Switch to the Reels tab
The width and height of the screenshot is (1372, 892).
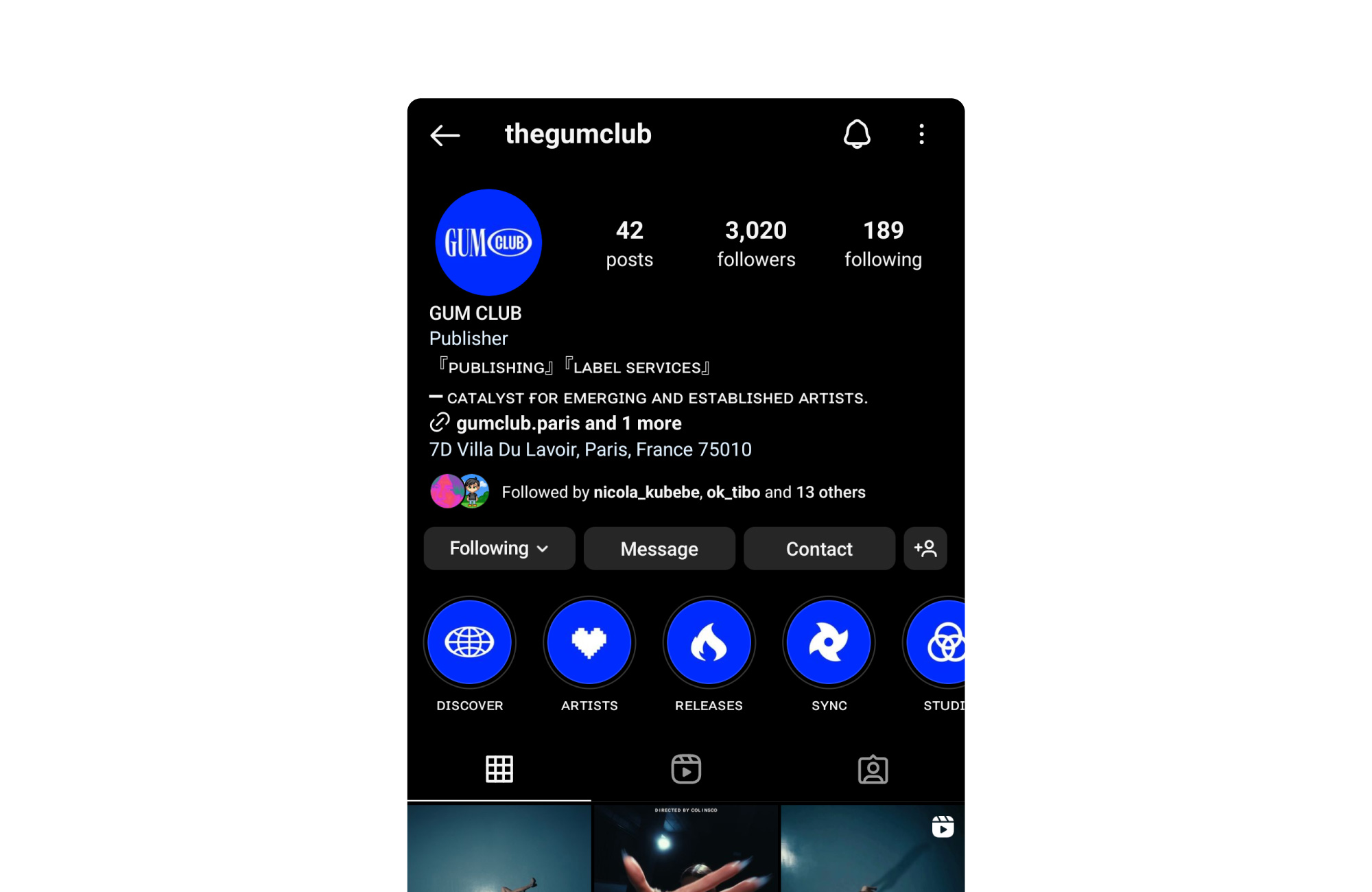pyautogui.click(x=686, y=769)
